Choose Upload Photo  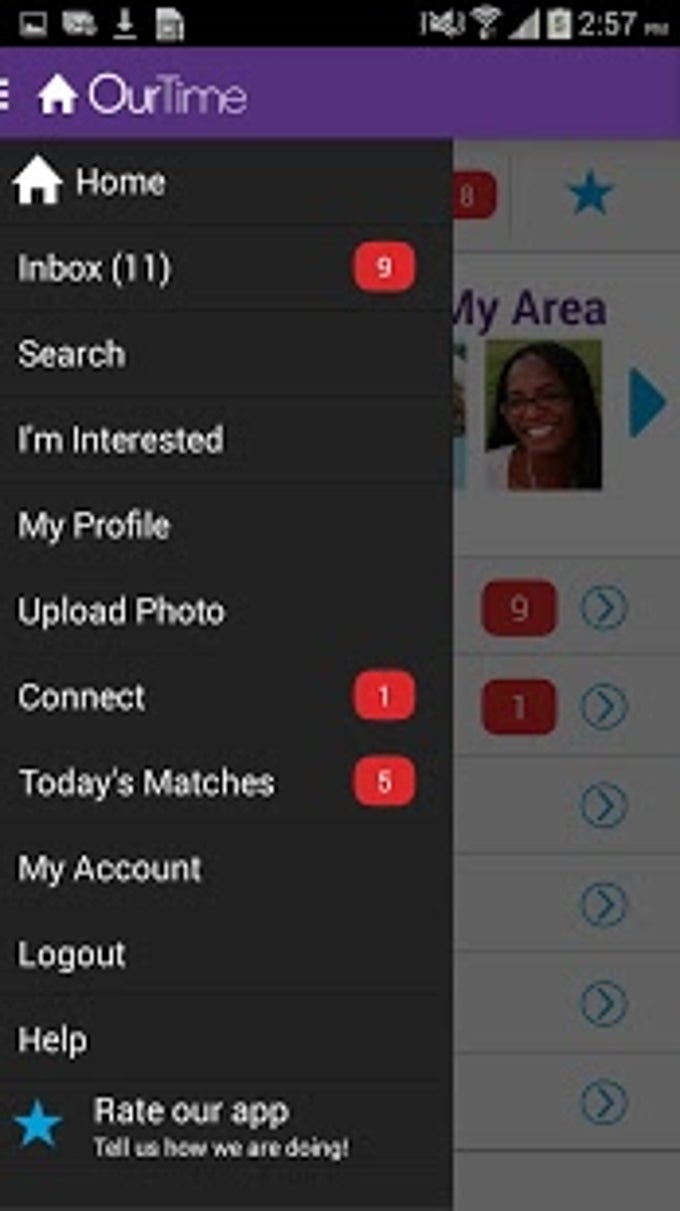click(x=121, y=612)
